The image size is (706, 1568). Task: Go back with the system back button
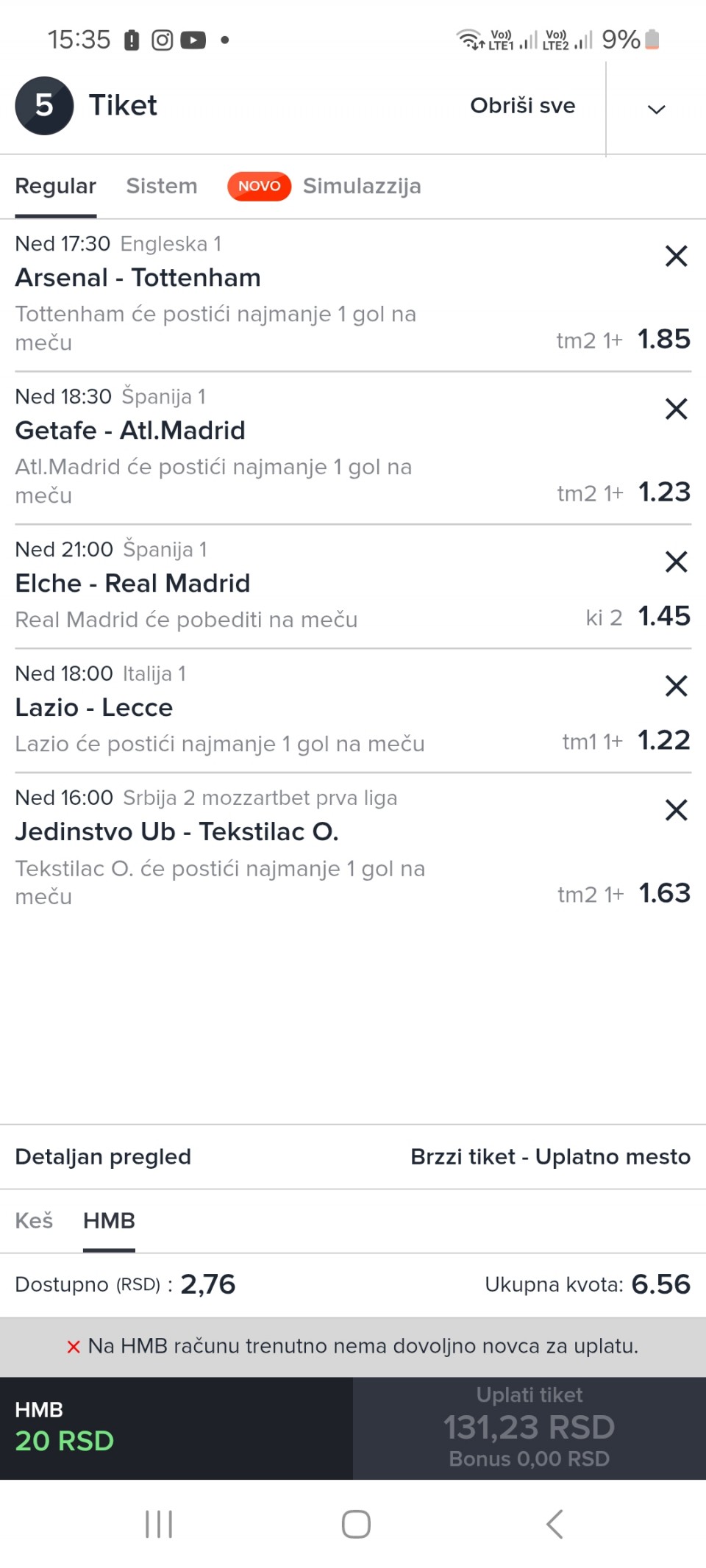point(555,1524)
